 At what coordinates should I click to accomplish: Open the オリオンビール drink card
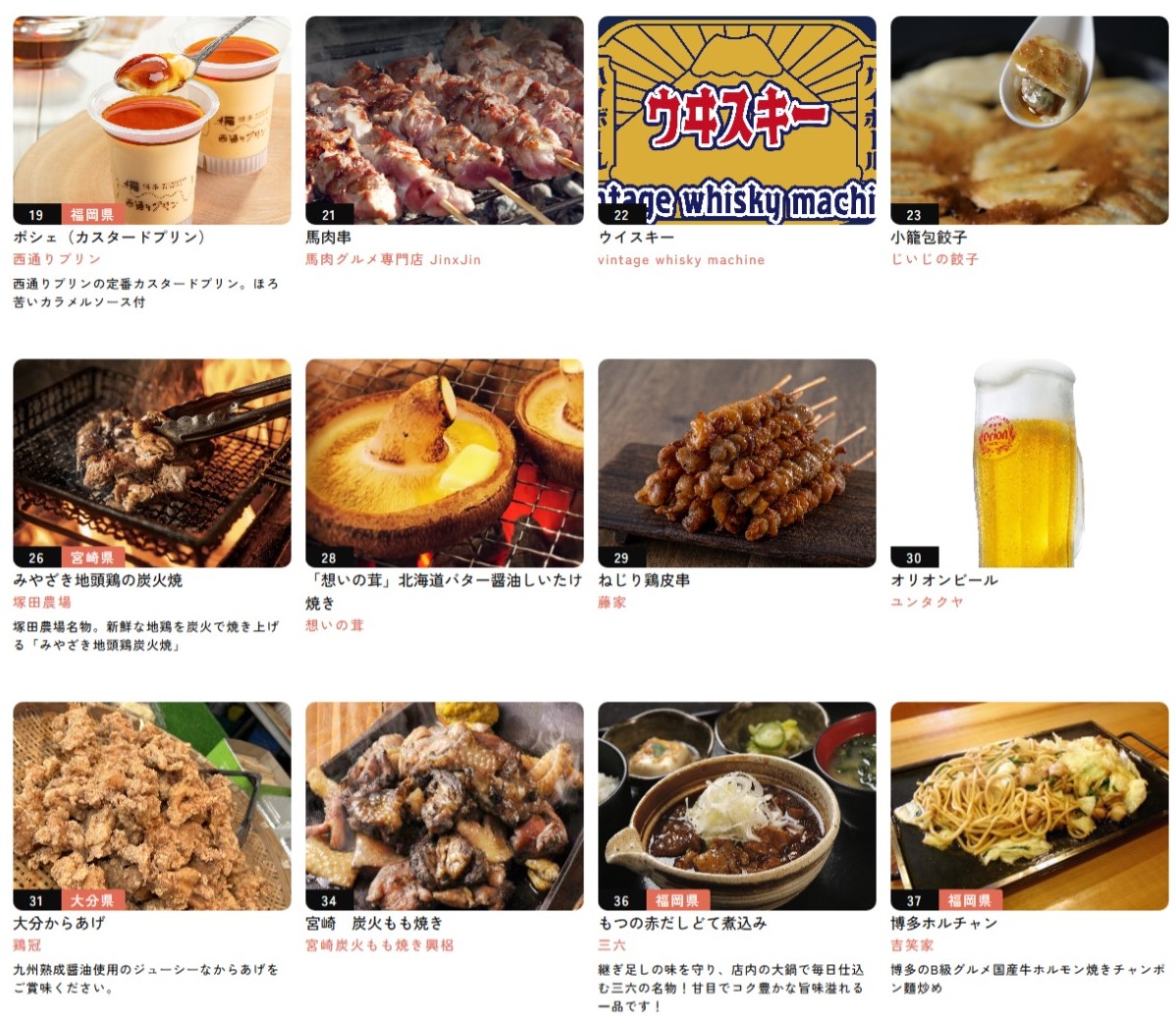click(1029, 462)
